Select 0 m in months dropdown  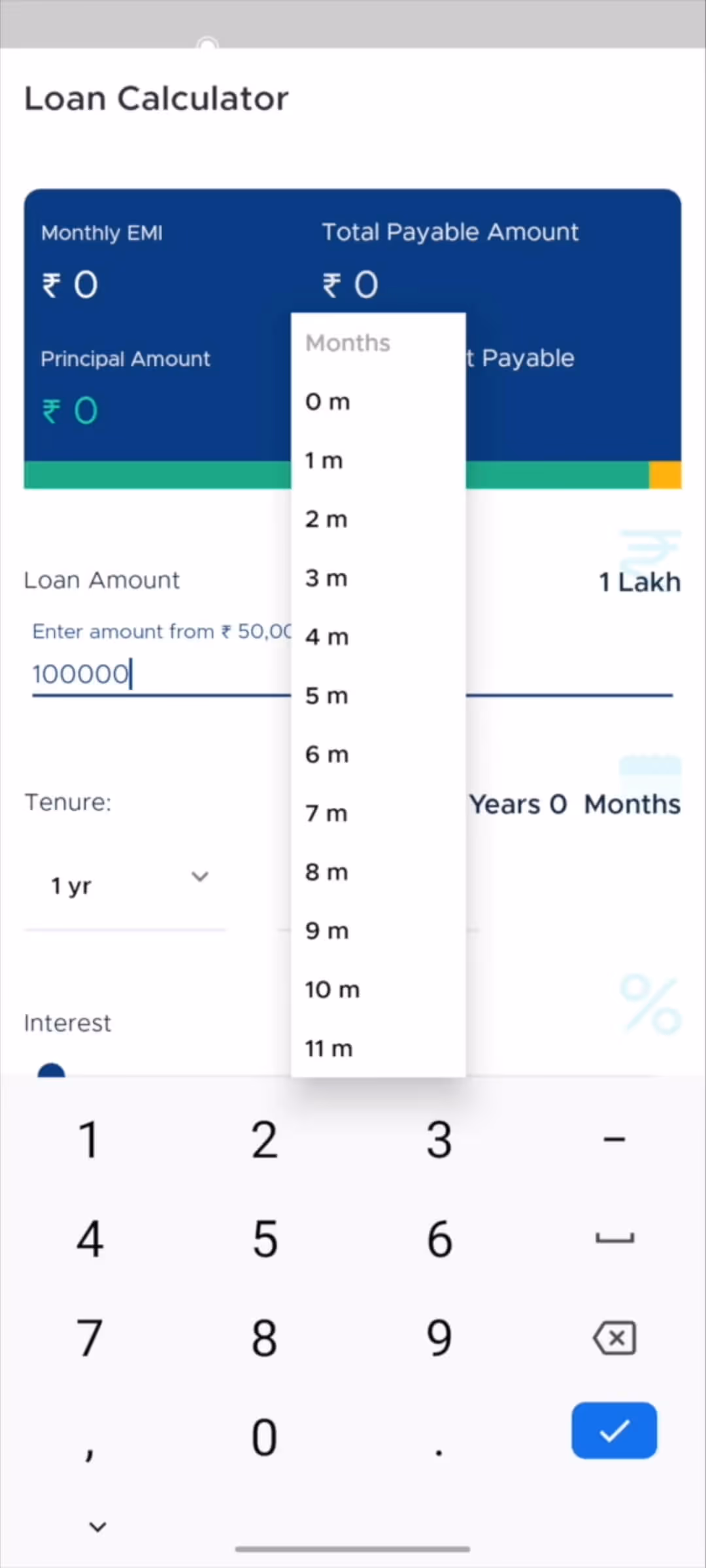tap(378, 401)
